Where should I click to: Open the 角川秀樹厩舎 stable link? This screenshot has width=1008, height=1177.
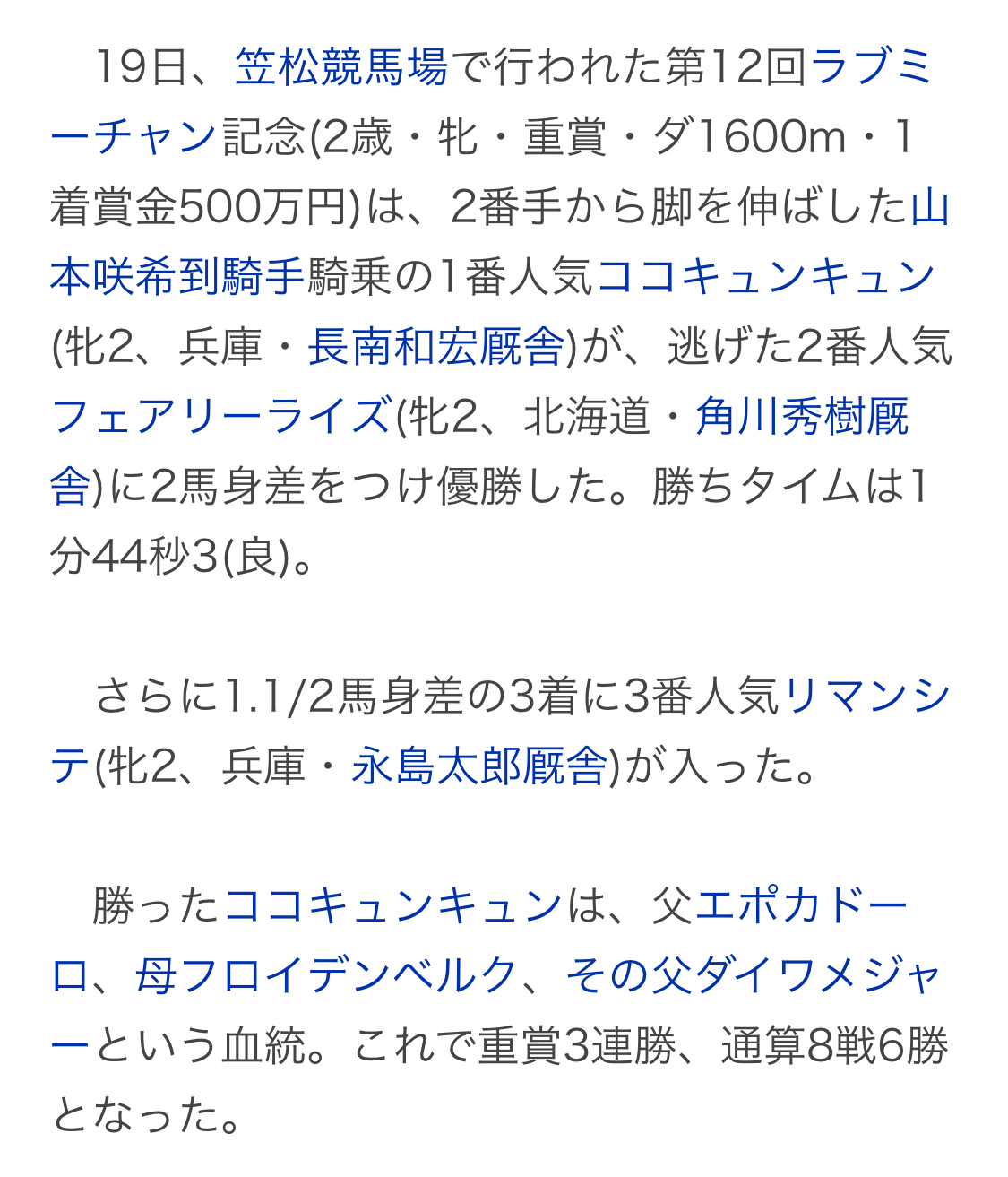[802, 417]
